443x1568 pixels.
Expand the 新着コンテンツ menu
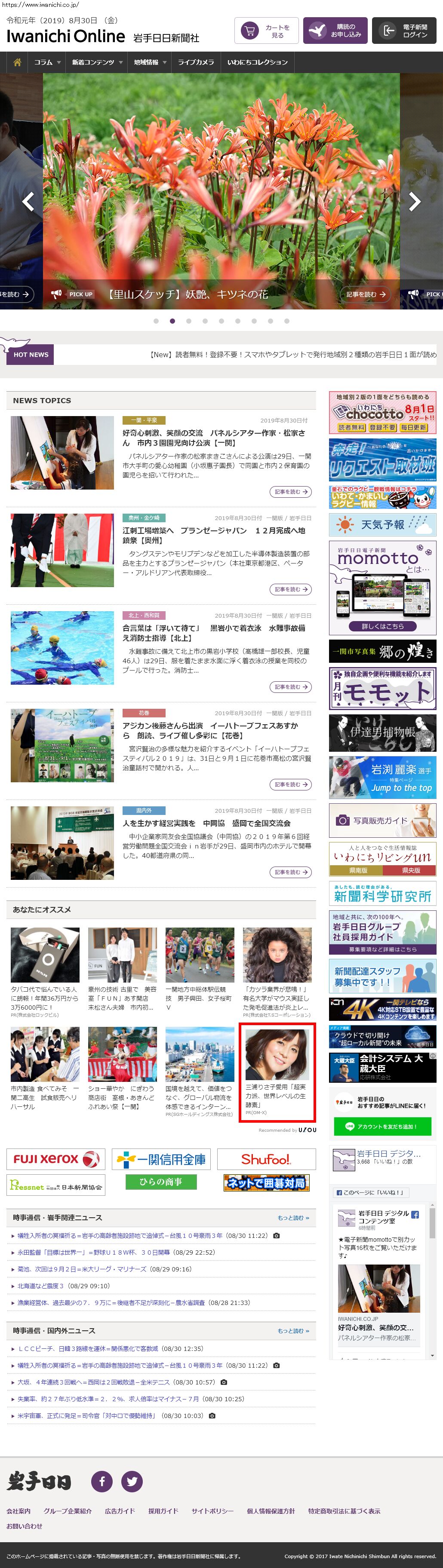point(96,62)
